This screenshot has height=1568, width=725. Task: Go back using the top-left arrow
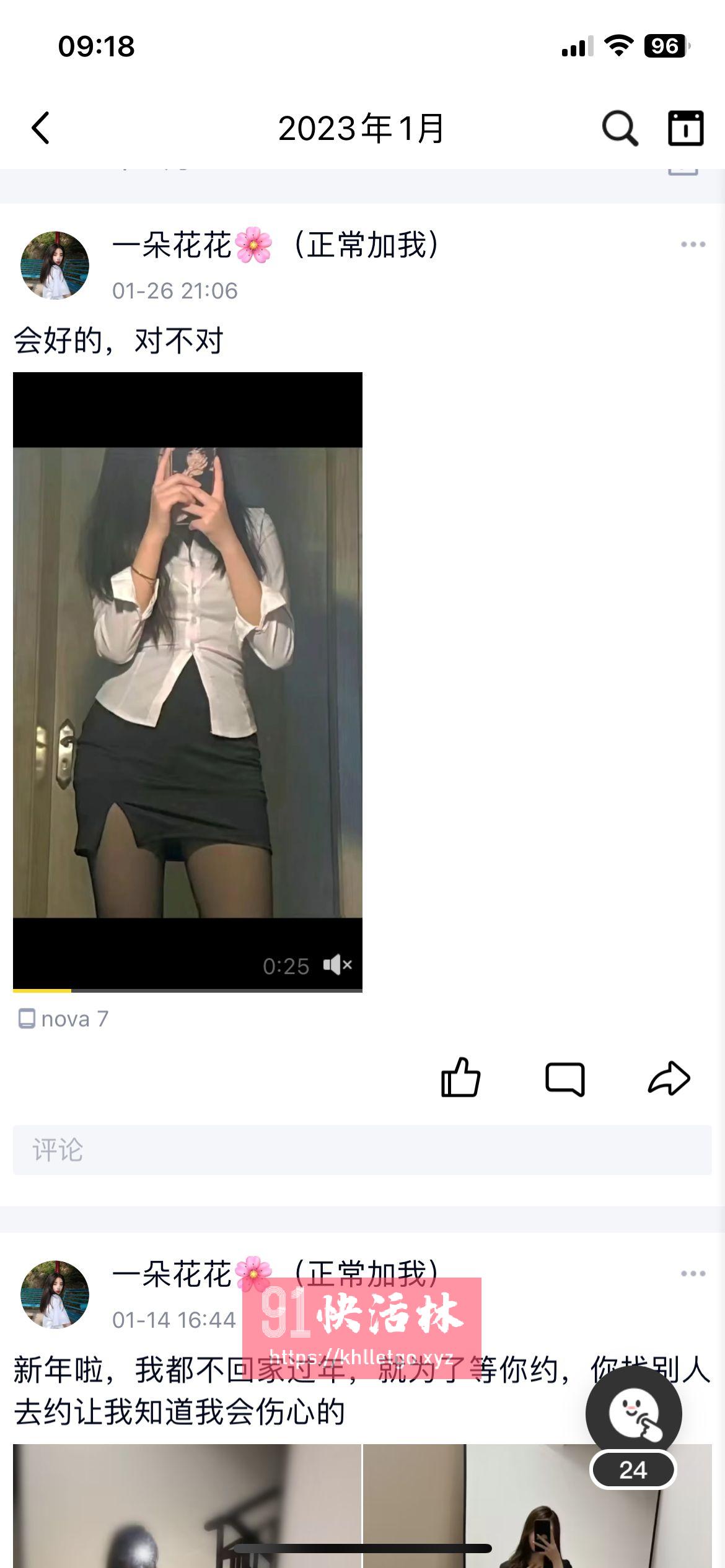tap(41, 128)
